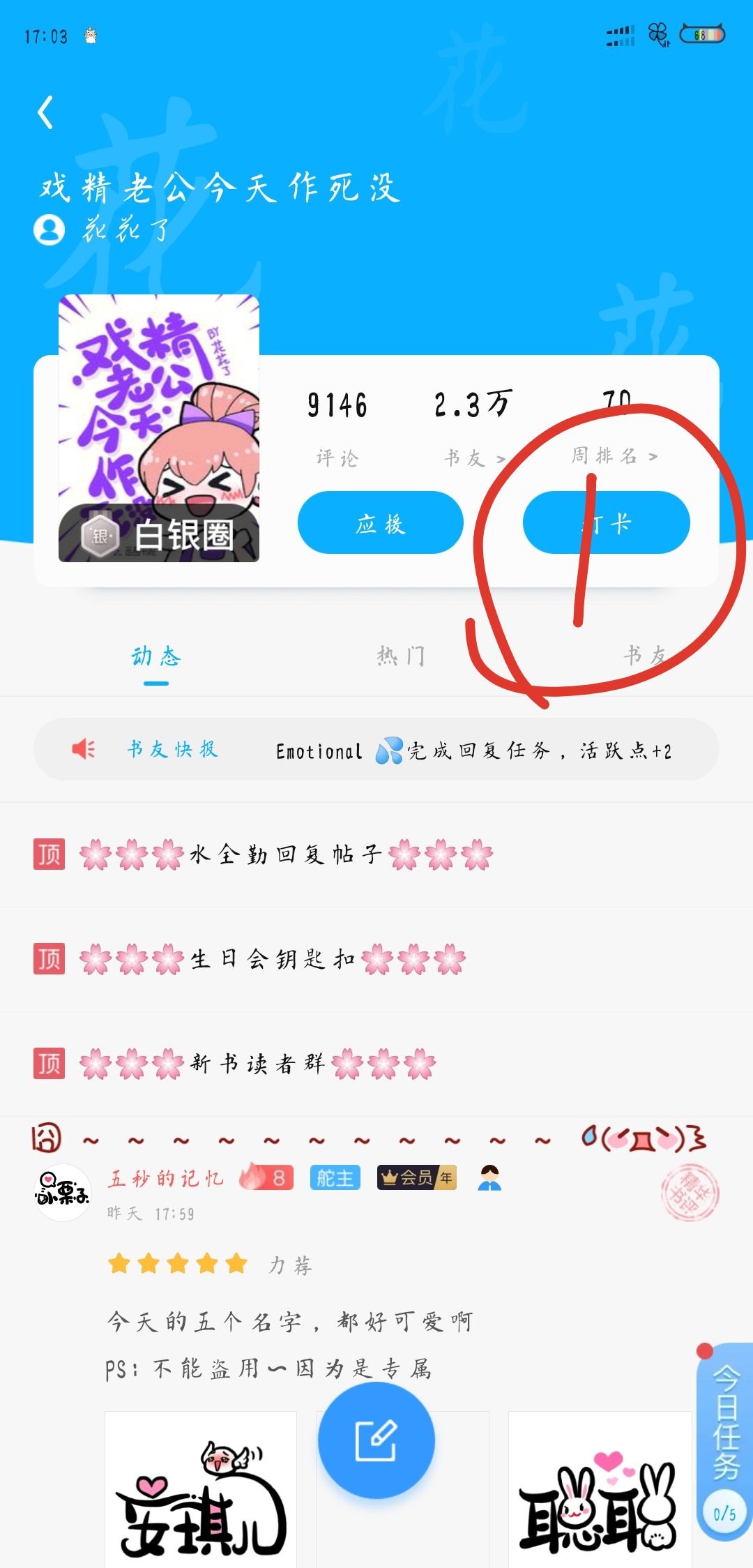Switch to the 热门 tab
The height and width of the screenshot is (1568, 753).
point(401,656)
